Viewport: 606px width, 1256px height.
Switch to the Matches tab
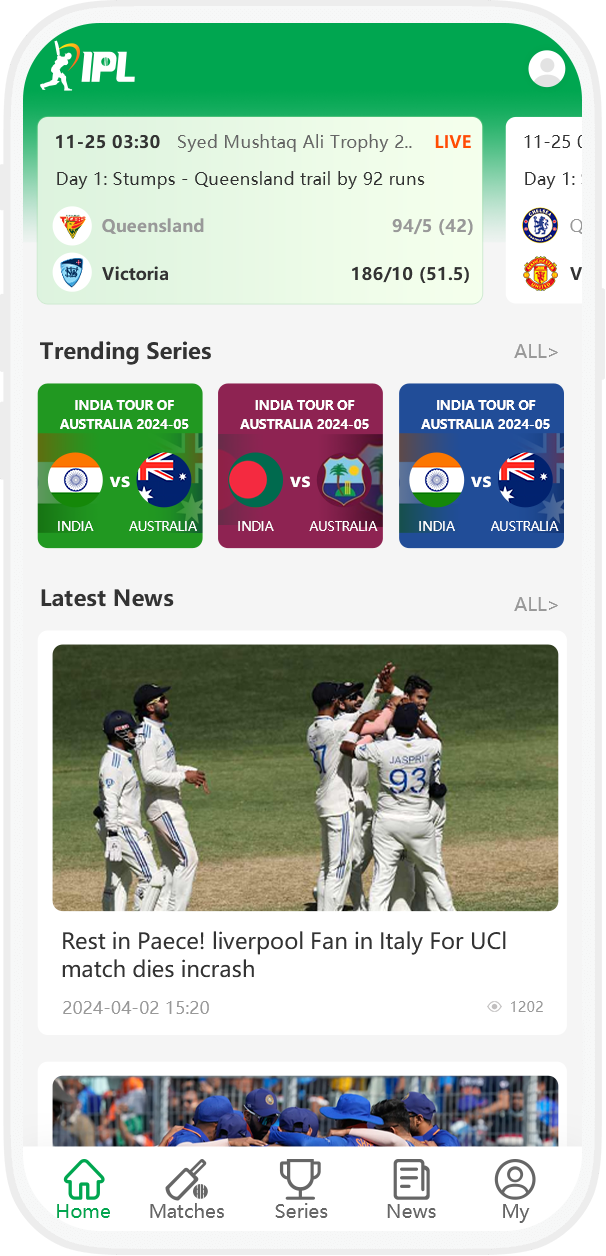click(x=187, y=1191)
